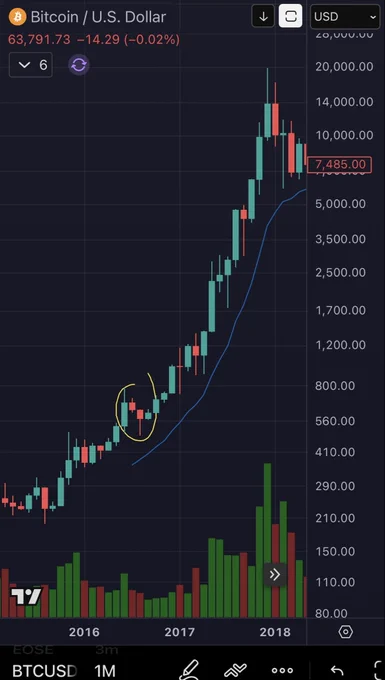Open the USD currency dropdown
The height and width of the screenshot is (680, 385).
click(x=345, y=17)
